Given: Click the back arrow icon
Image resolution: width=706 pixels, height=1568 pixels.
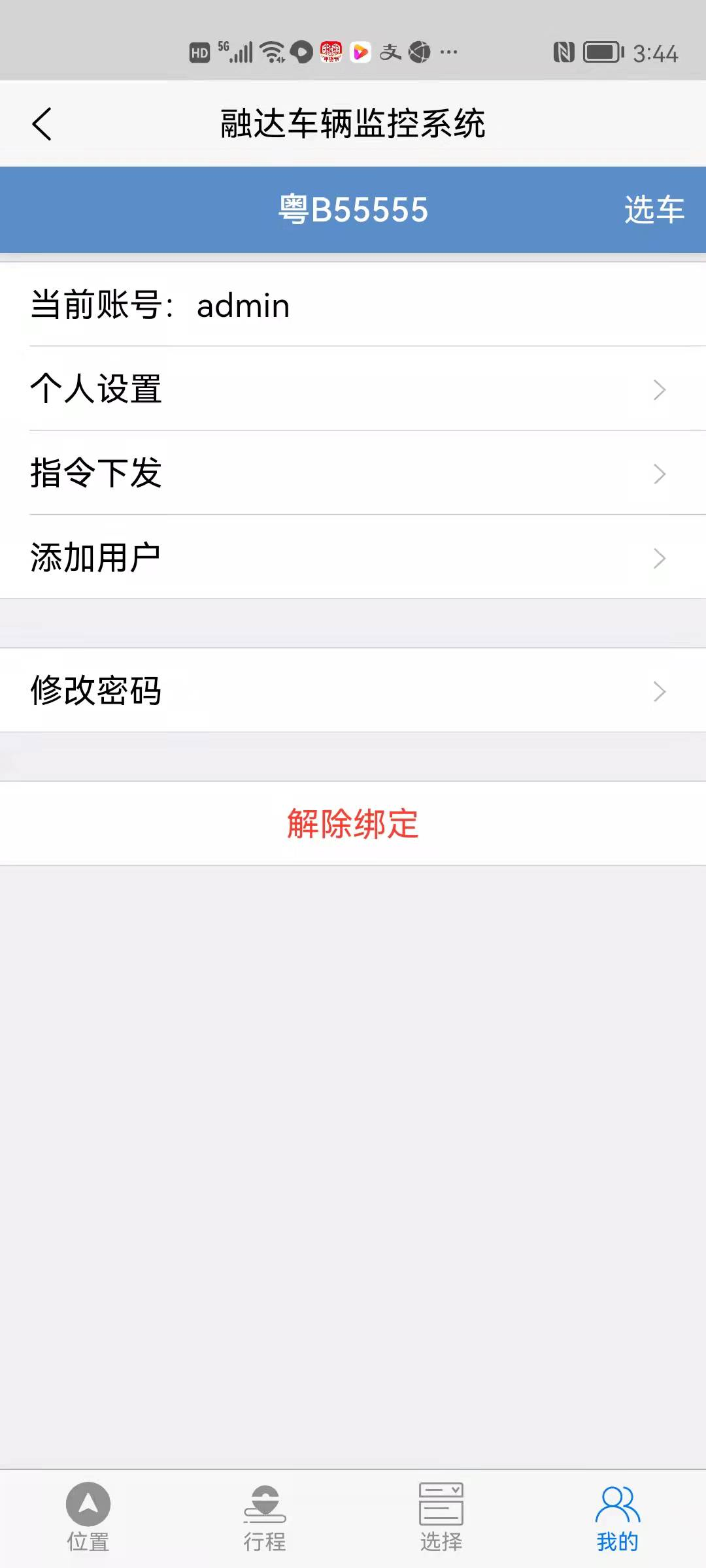Looking at the screenshot, I should tap(41, 123).
